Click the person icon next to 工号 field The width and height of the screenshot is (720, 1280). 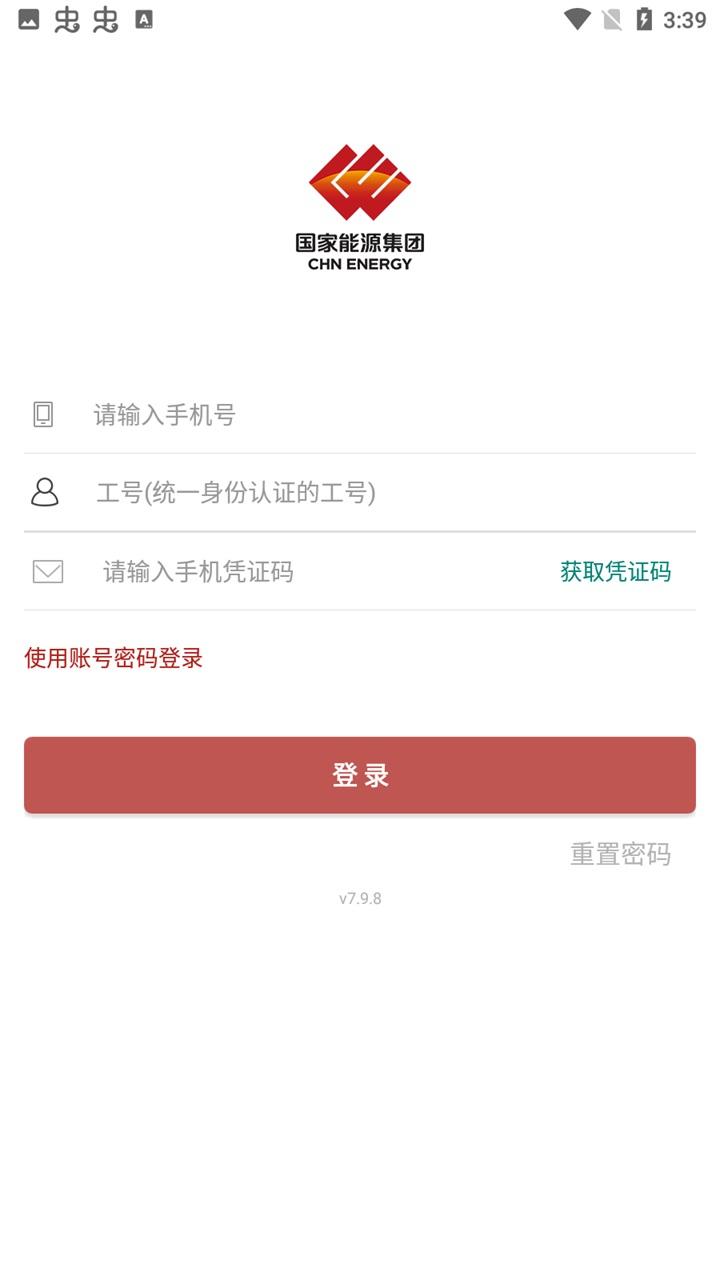44,493
